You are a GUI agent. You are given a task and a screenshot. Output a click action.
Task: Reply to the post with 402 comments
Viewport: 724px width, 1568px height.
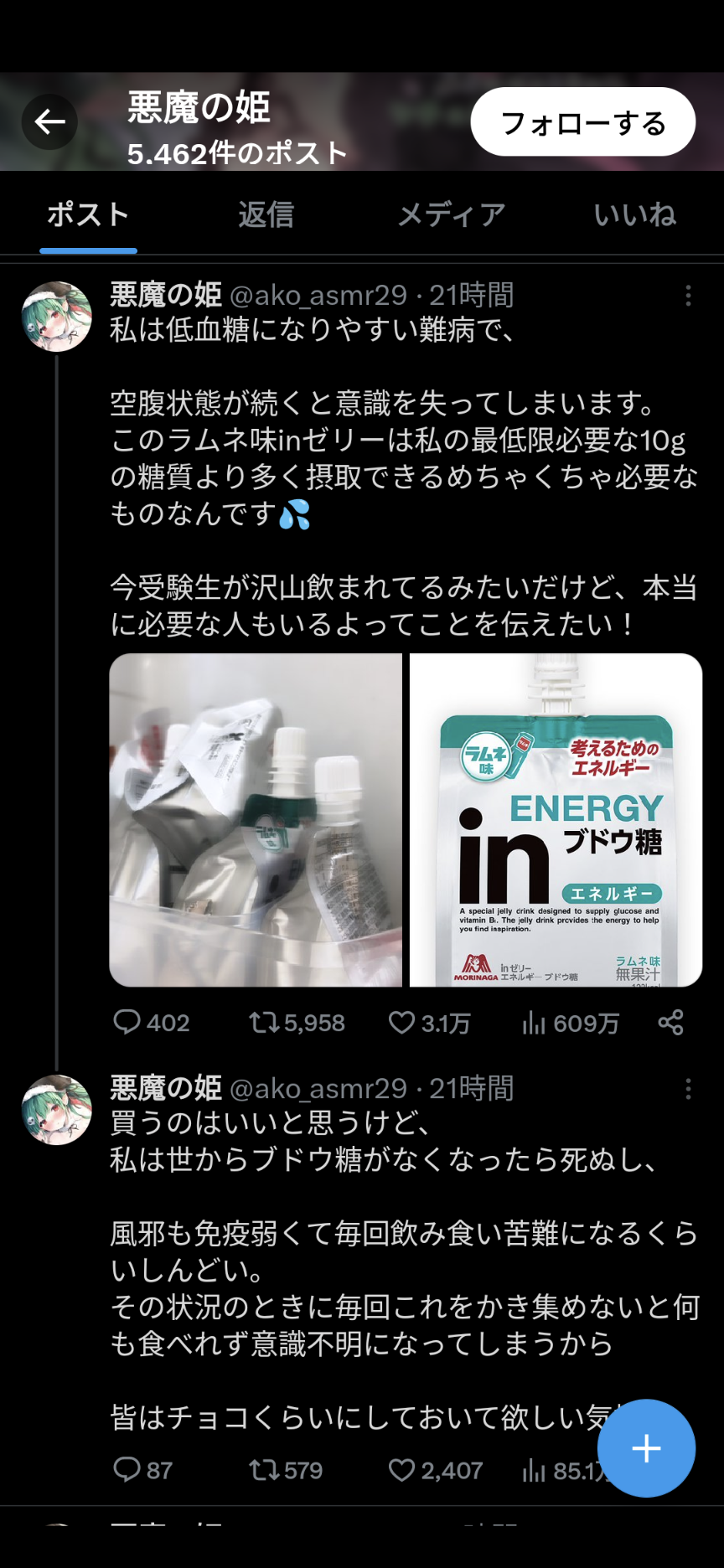(151, 1023)
